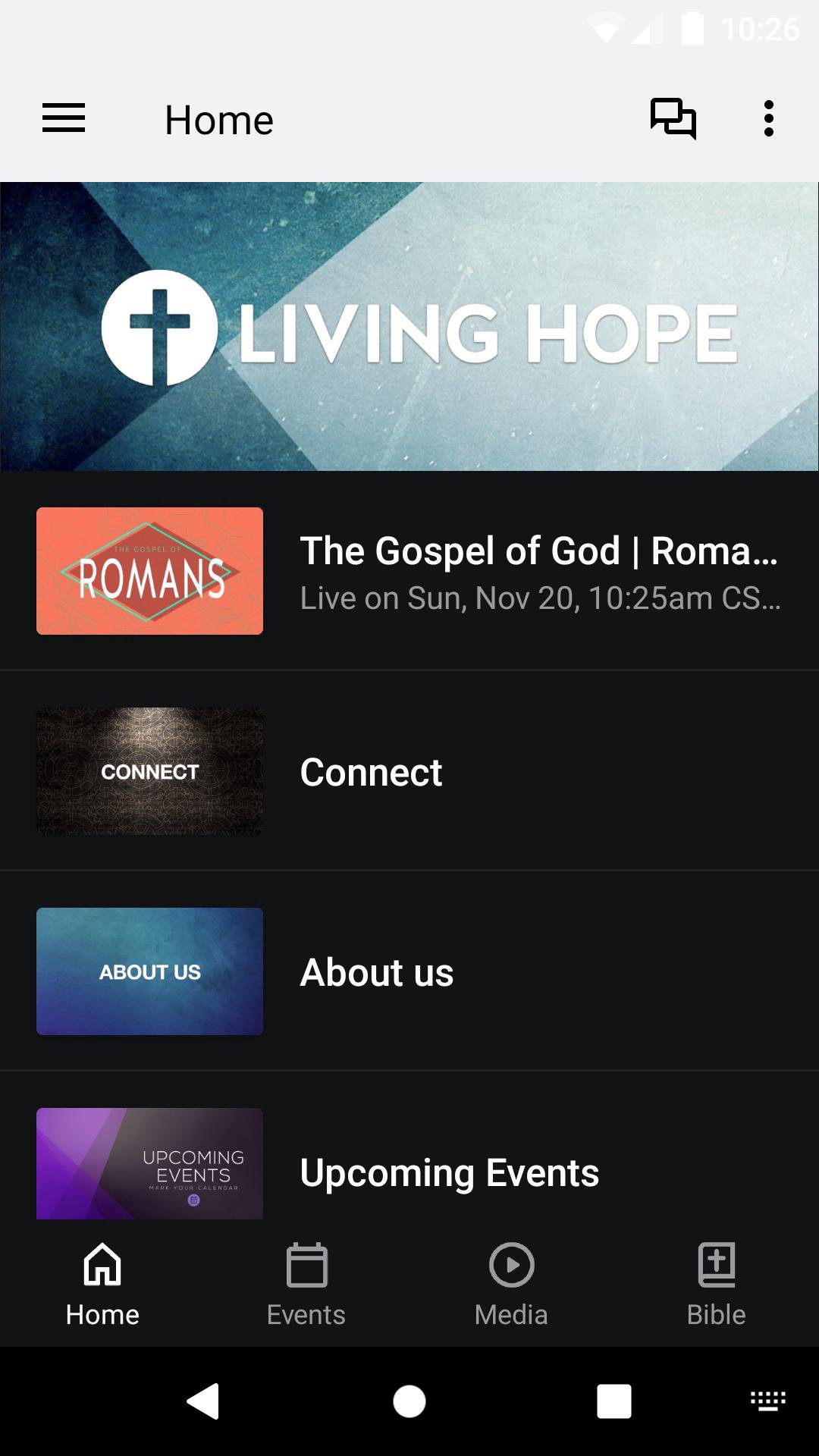
Task: Tap the Android back navigation arrow
Action: point(205,1401)
